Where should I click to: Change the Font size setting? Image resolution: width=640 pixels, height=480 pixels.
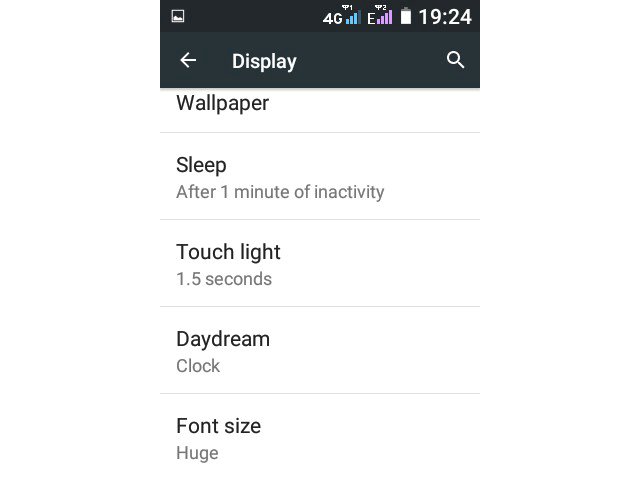[x=320, y=438]
